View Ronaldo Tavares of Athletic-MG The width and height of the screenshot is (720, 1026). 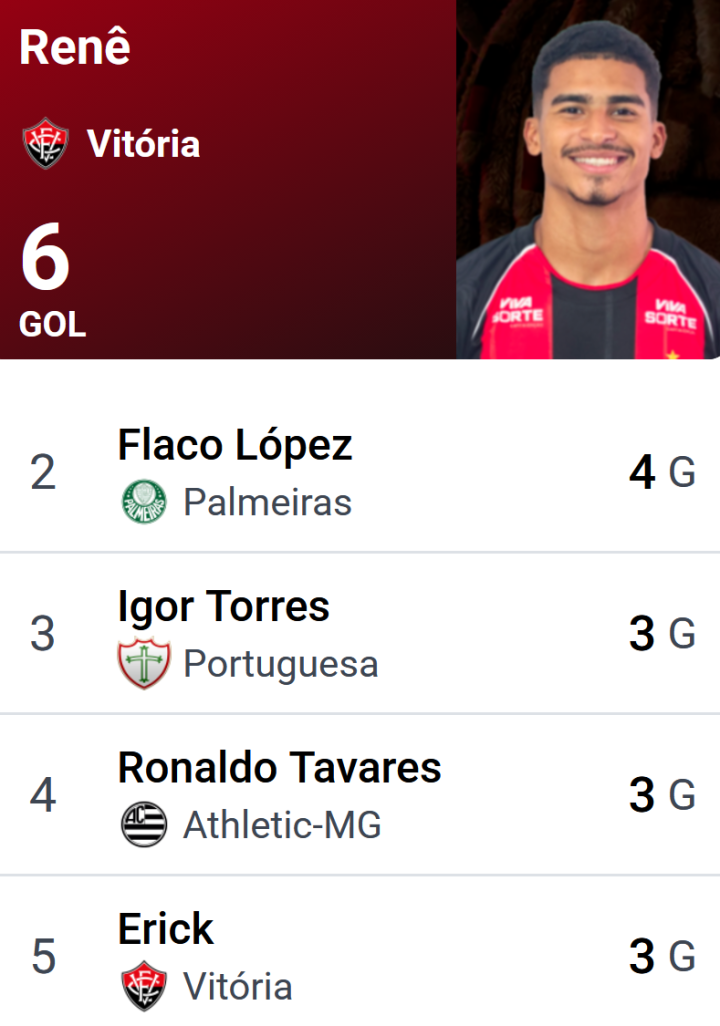pyautogui.click(x=360, y=795)
